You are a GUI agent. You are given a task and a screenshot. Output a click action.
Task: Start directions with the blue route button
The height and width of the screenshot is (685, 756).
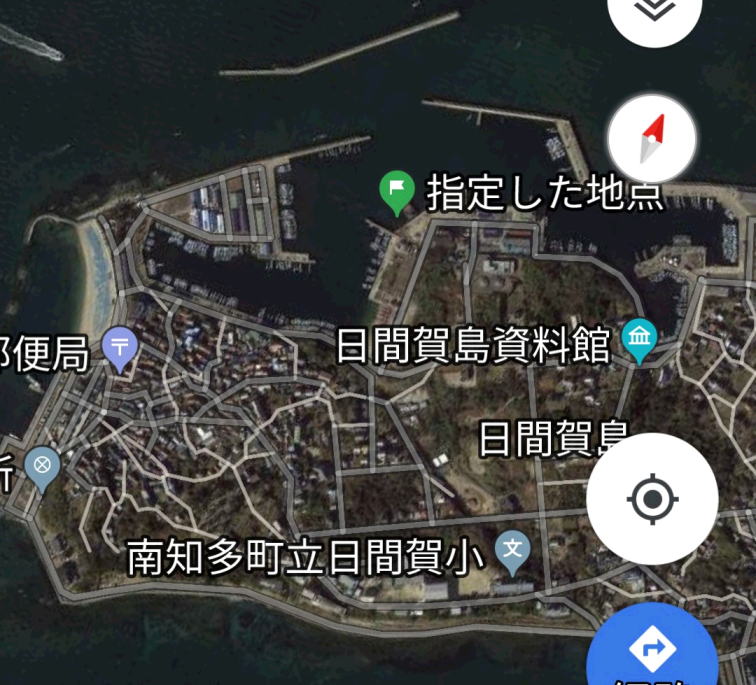pyautogui.click(x=652, y=650)
